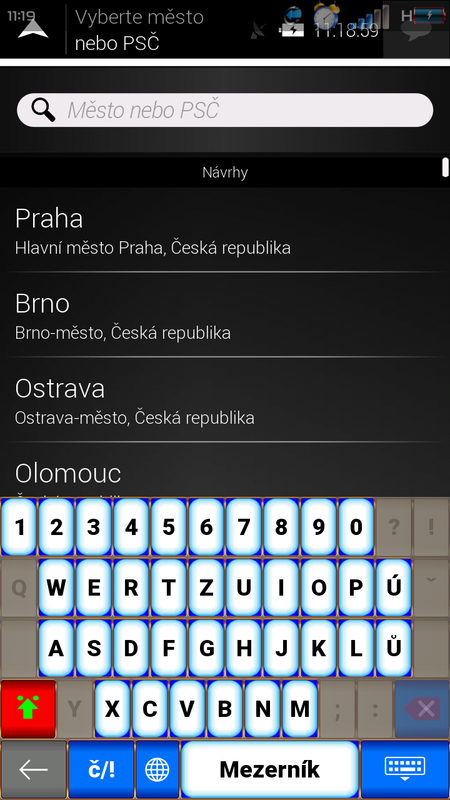Tap the left arrow key on keyboard
The height and width of the screenshot is (800, 450).
pyautogui.click(x=34, y=769)
